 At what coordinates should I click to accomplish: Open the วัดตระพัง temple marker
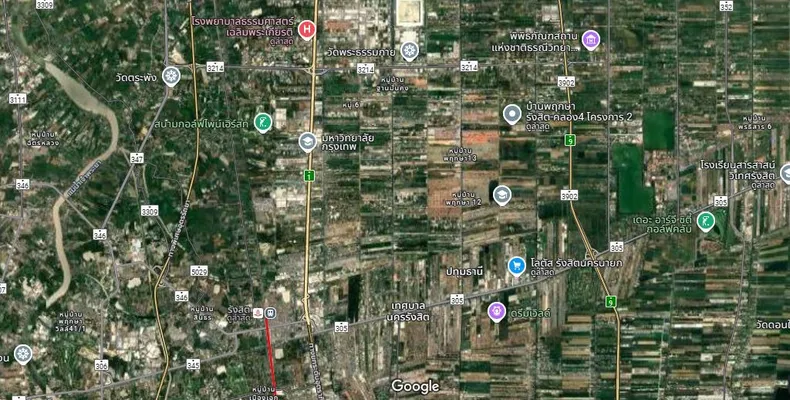click(171, 76)
